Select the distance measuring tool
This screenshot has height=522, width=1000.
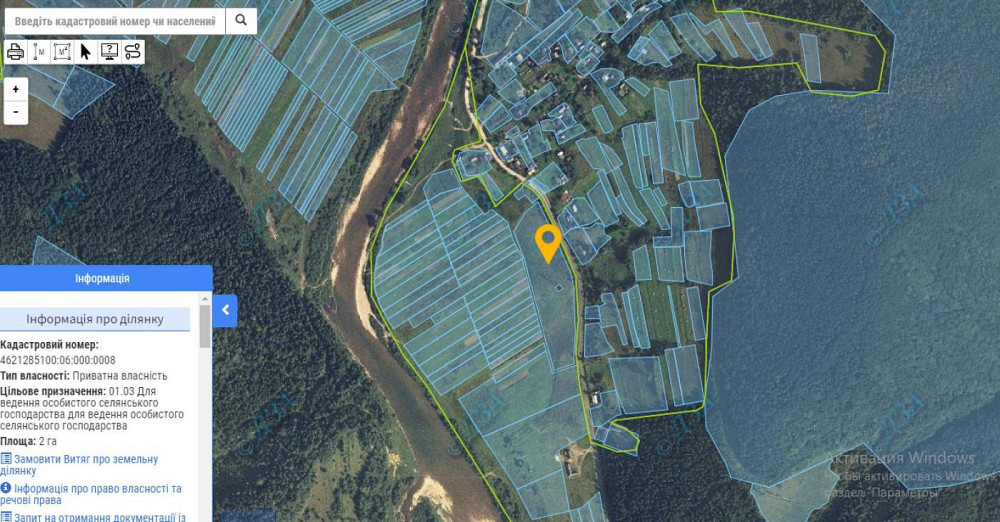pos(39,52)
